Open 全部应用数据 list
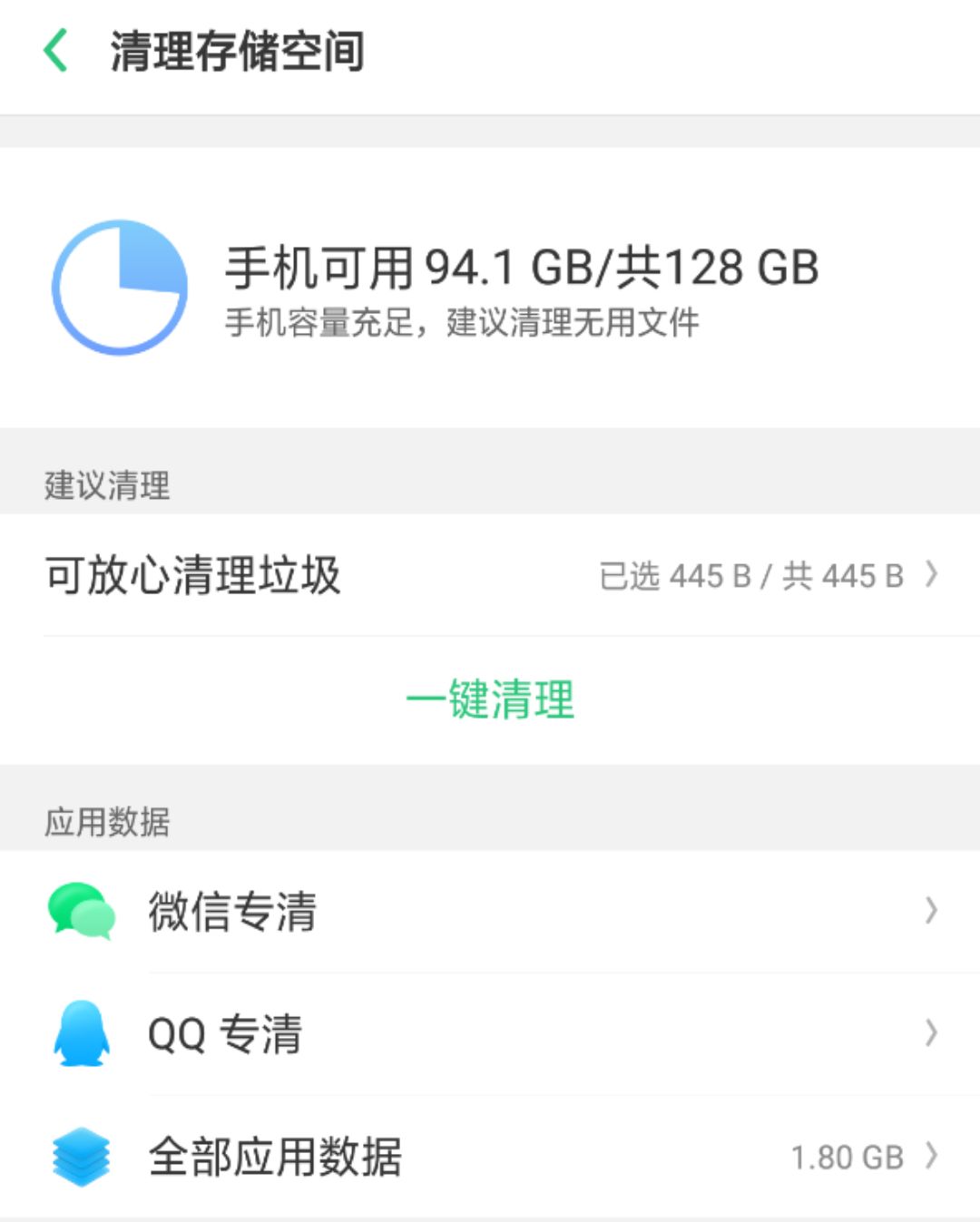 pos(490,1157)
